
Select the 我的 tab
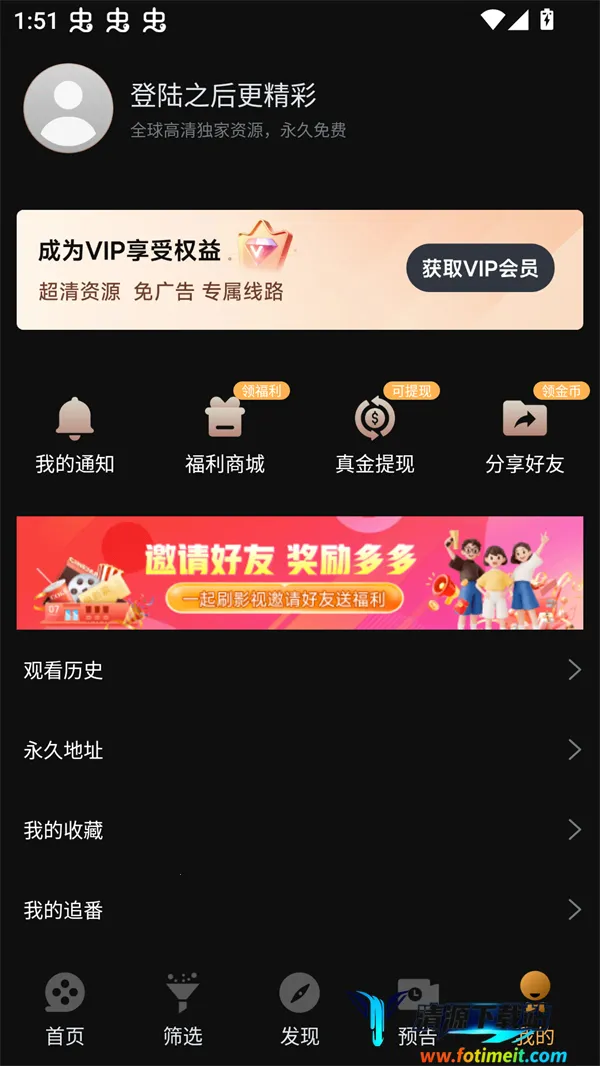535,1008
